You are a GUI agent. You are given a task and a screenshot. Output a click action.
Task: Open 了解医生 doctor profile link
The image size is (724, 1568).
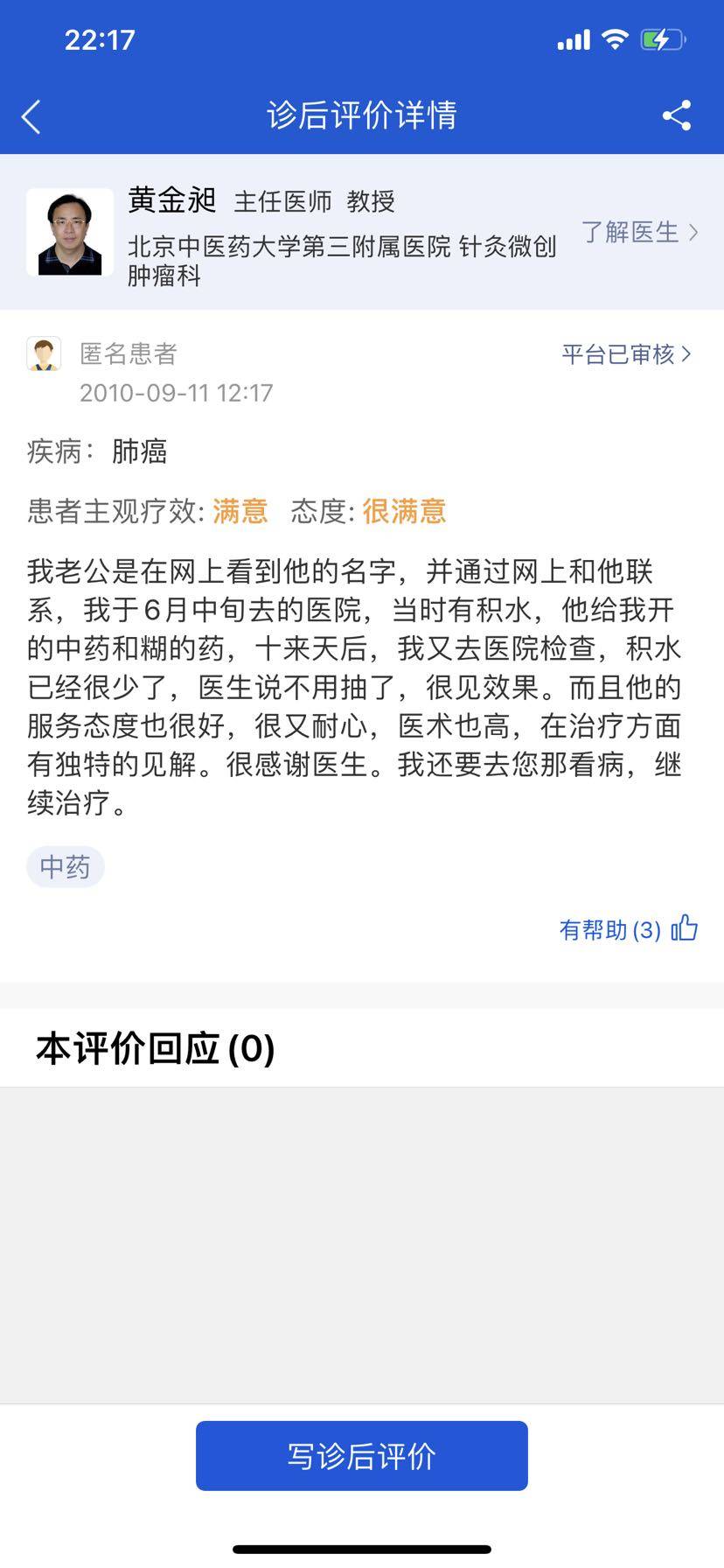coord(639,232)
